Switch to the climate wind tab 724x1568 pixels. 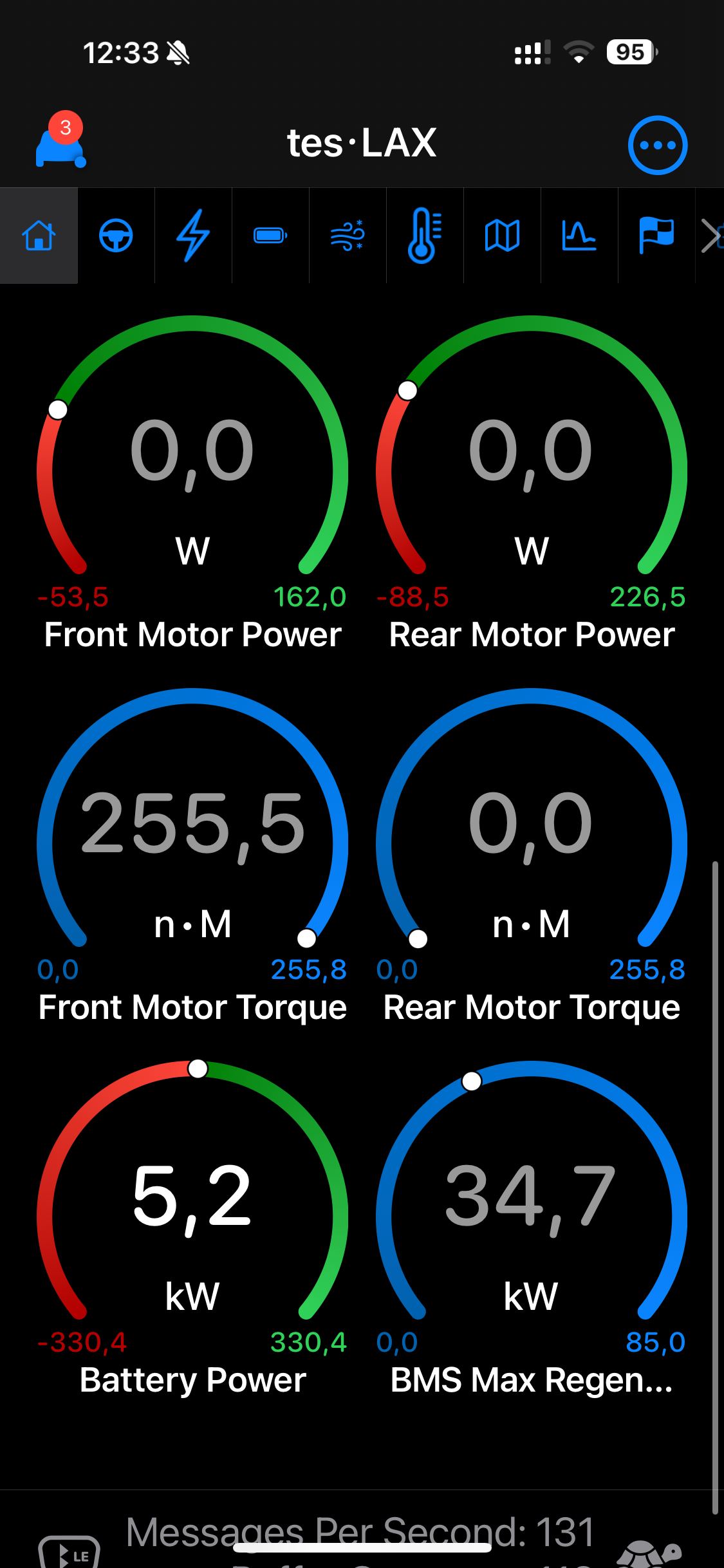[x=348, y=236]
